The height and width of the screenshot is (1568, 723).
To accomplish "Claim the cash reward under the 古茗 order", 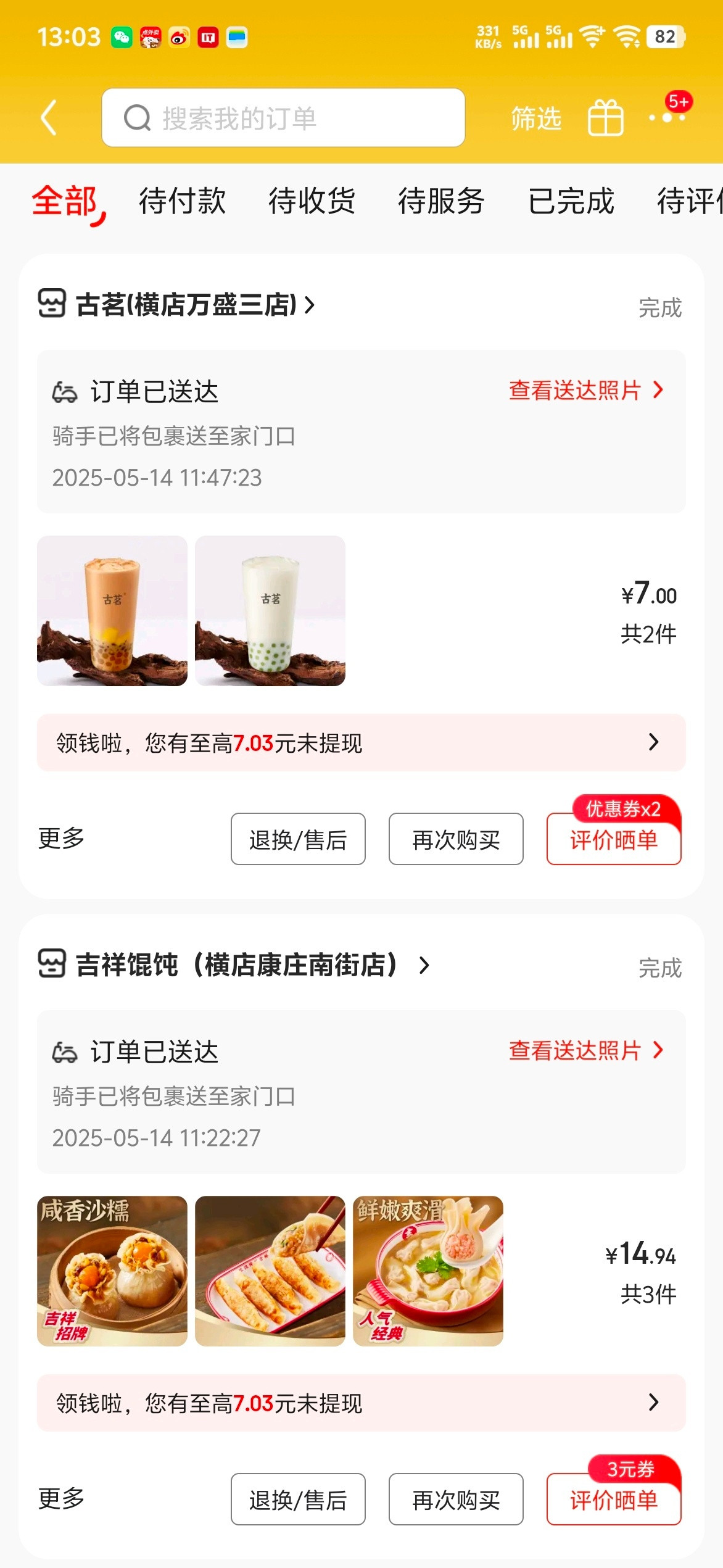I will tap(361, 742).
